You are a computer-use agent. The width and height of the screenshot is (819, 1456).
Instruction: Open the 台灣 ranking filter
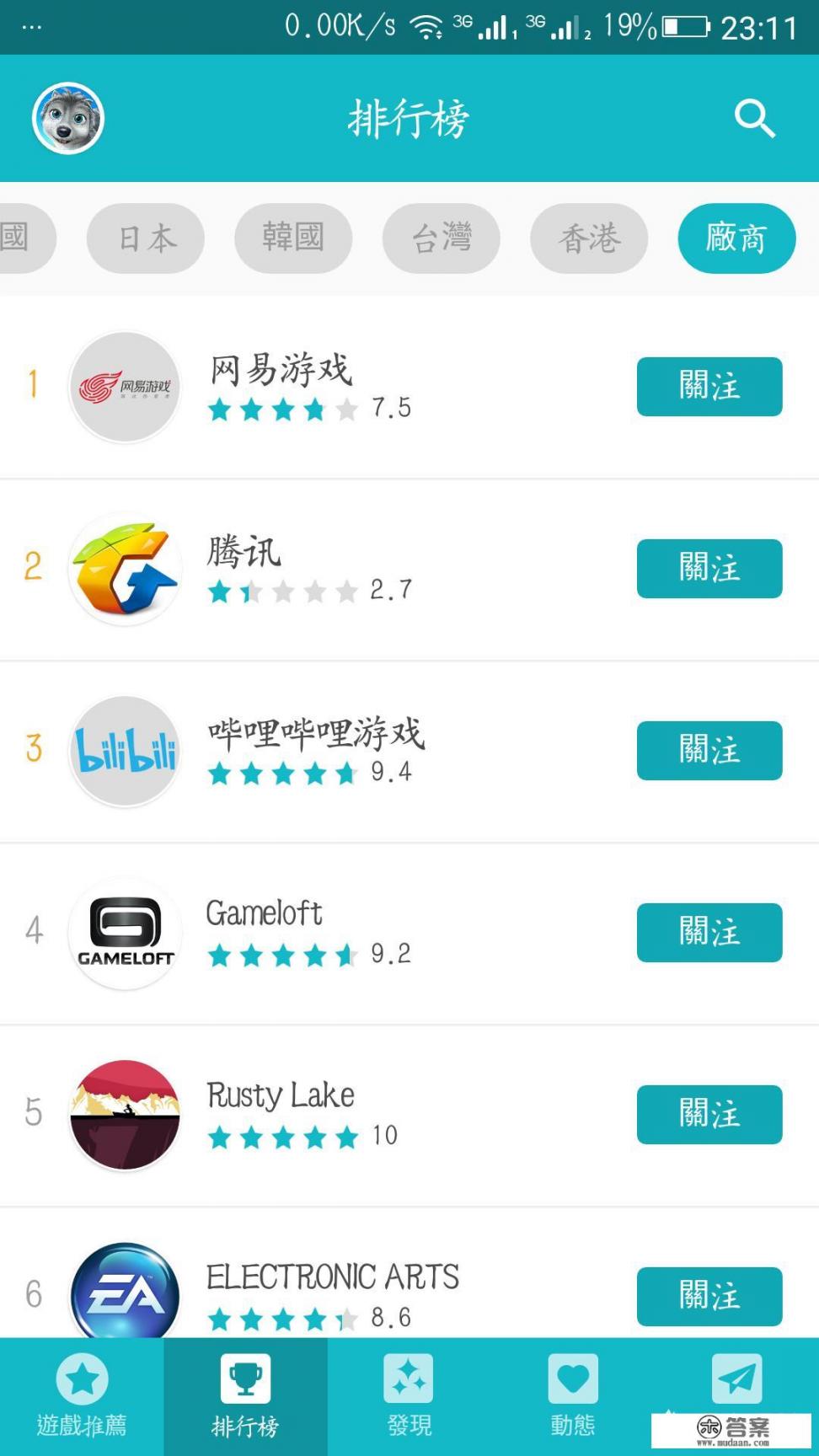[441, 238]
